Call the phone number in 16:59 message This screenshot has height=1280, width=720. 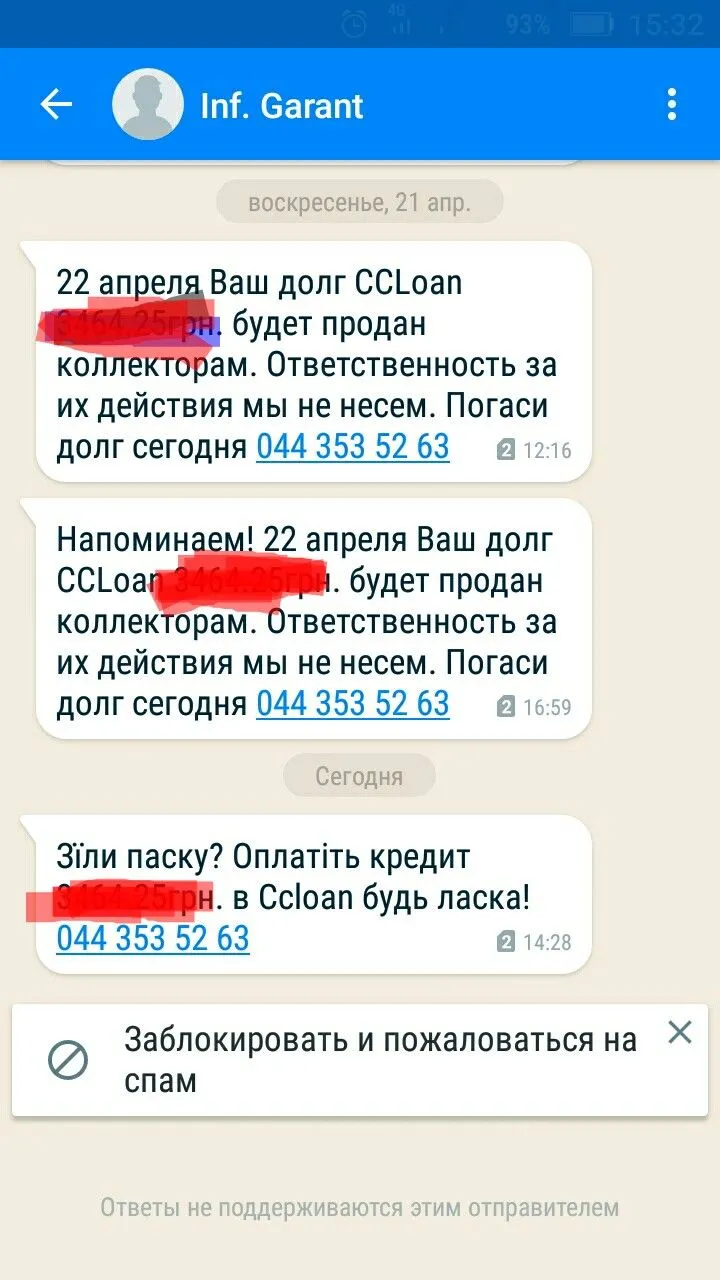coord(353,703)
